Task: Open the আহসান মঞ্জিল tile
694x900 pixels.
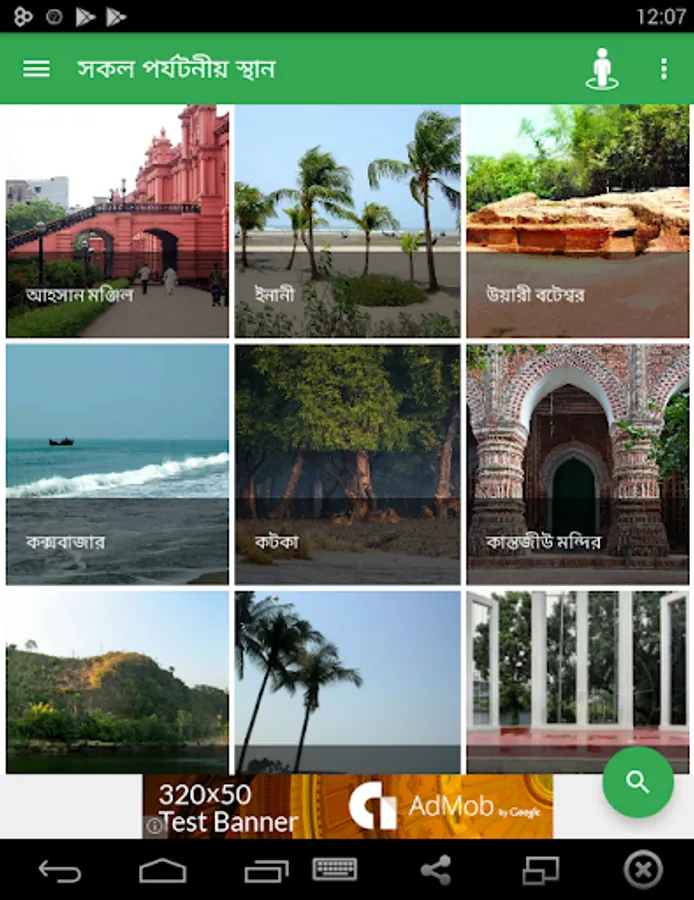Action: click(x=117, y=222)
